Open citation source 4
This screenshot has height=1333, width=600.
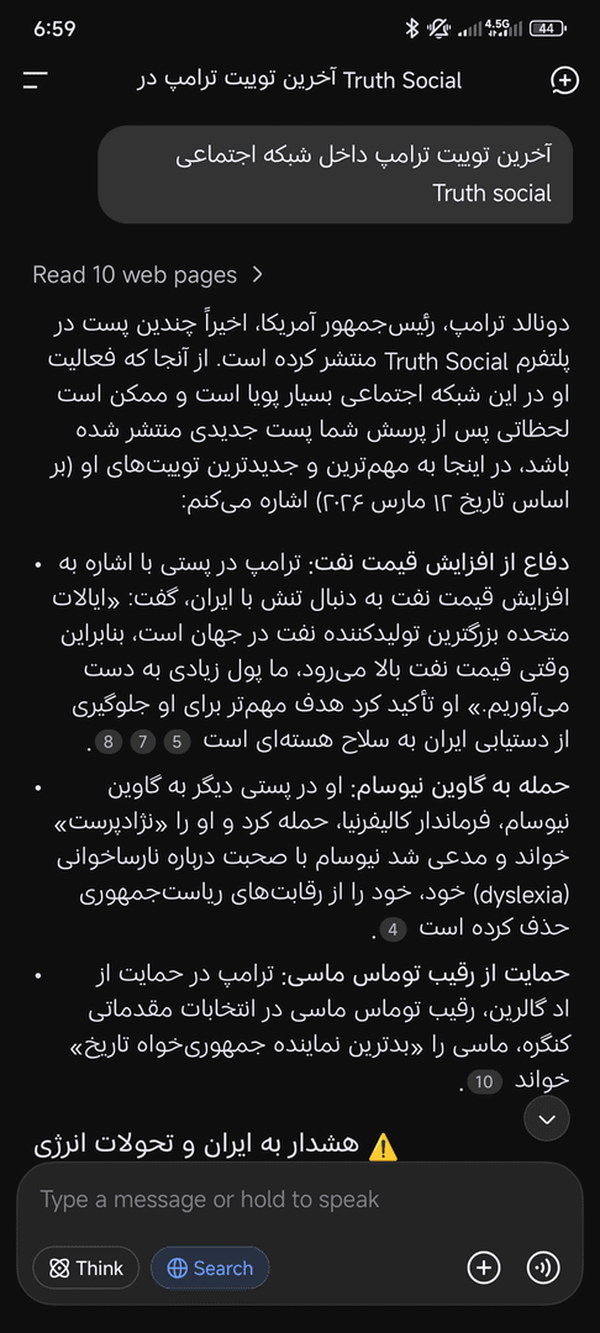[393, 930]
